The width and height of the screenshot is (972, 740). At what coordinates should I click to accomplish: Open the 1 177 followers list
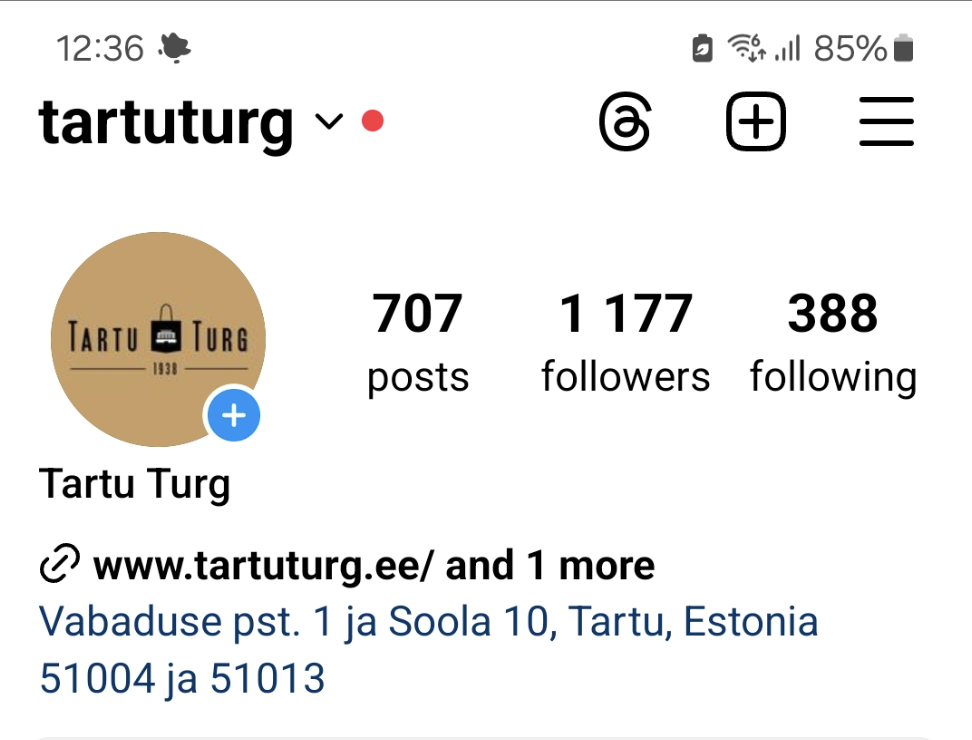(625, 342)
